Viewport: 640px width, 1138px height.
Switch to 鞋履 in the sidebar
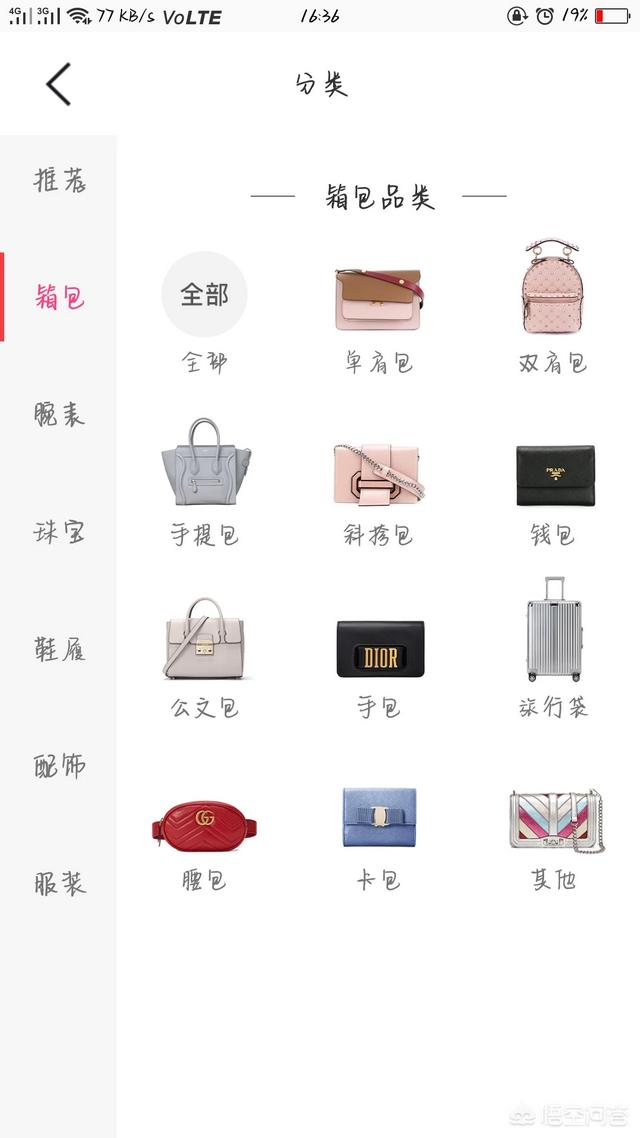click(x=60, y=649)
